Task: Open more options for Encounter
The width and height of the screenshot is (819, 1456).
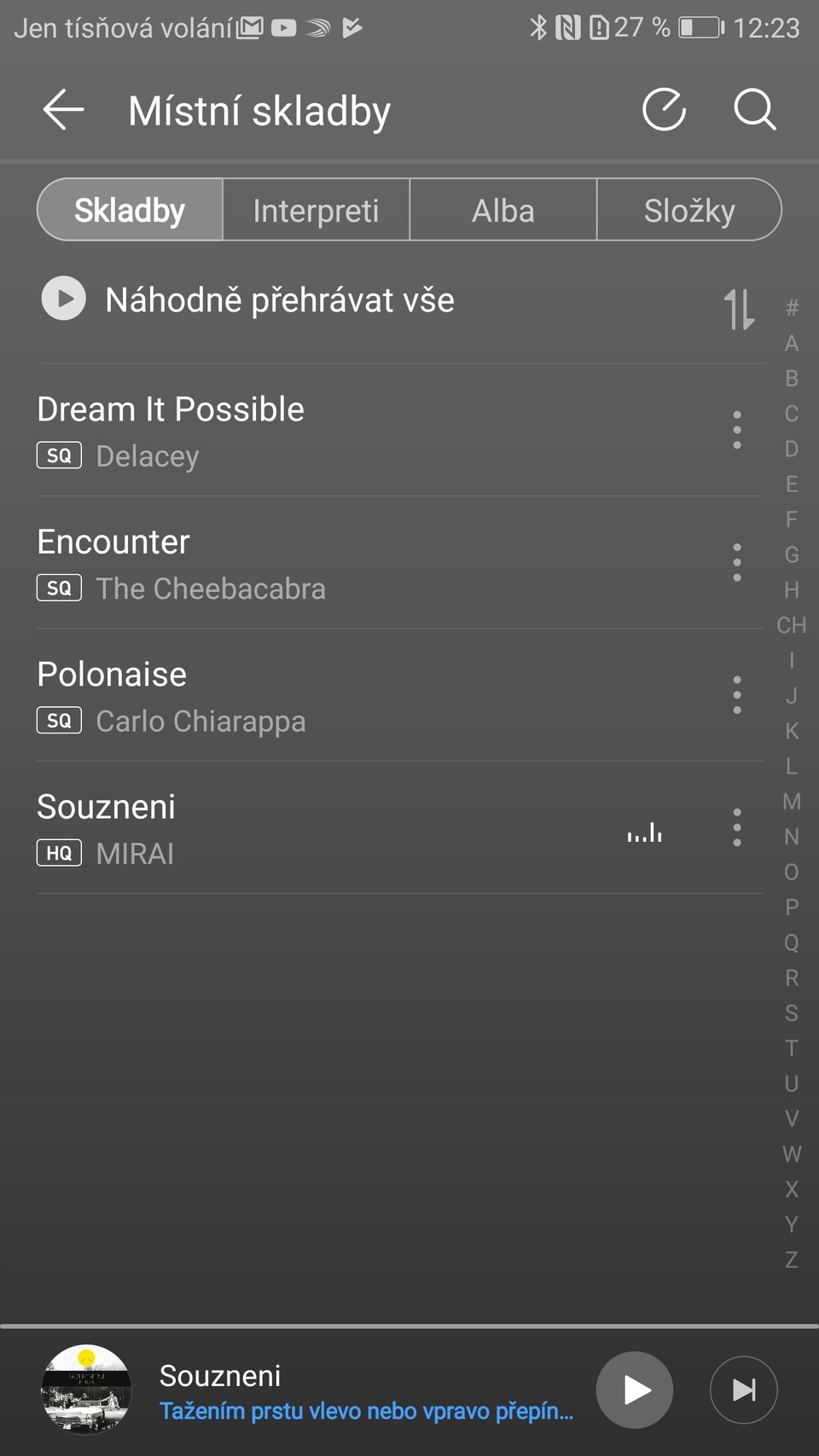Action: tap(737, 563)
